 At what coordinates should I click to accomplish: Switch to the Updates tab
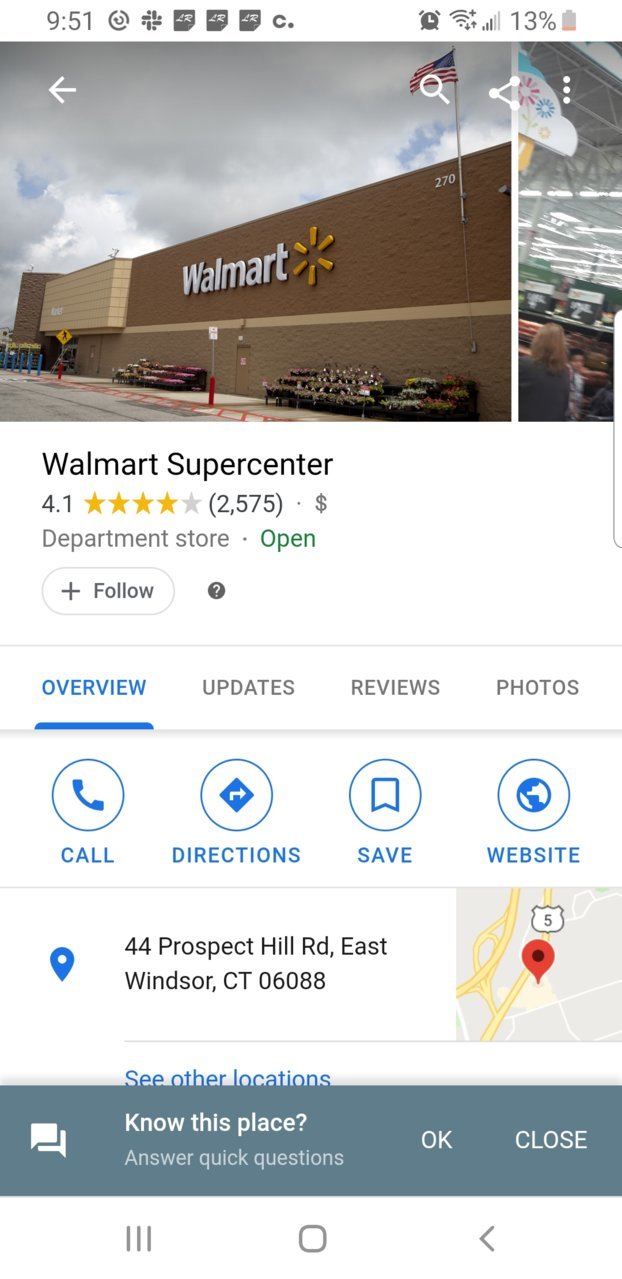pyautogui.click(x=248, y=687)
